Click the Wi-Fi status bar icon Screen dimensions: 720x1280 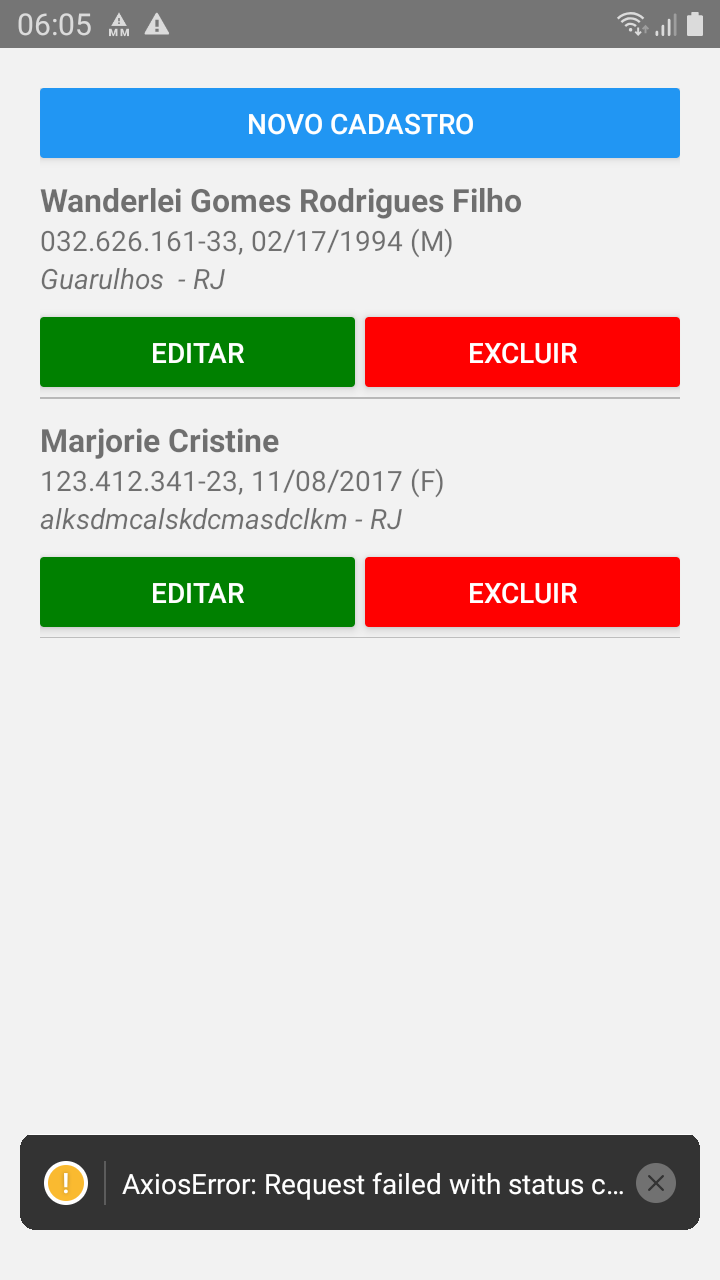631,22
